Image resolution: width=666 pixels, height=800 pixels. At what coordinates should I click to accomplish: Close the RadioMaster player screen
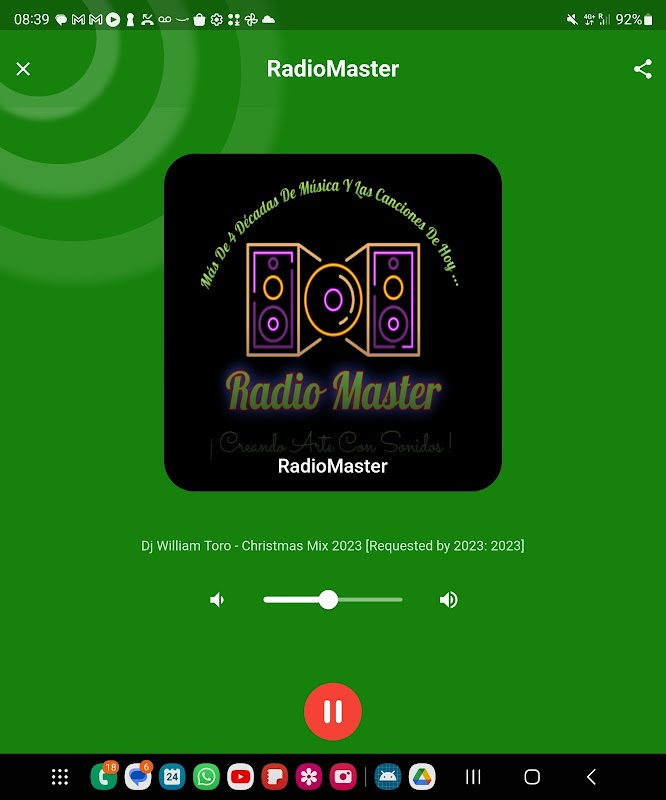(x=24, y=69)
